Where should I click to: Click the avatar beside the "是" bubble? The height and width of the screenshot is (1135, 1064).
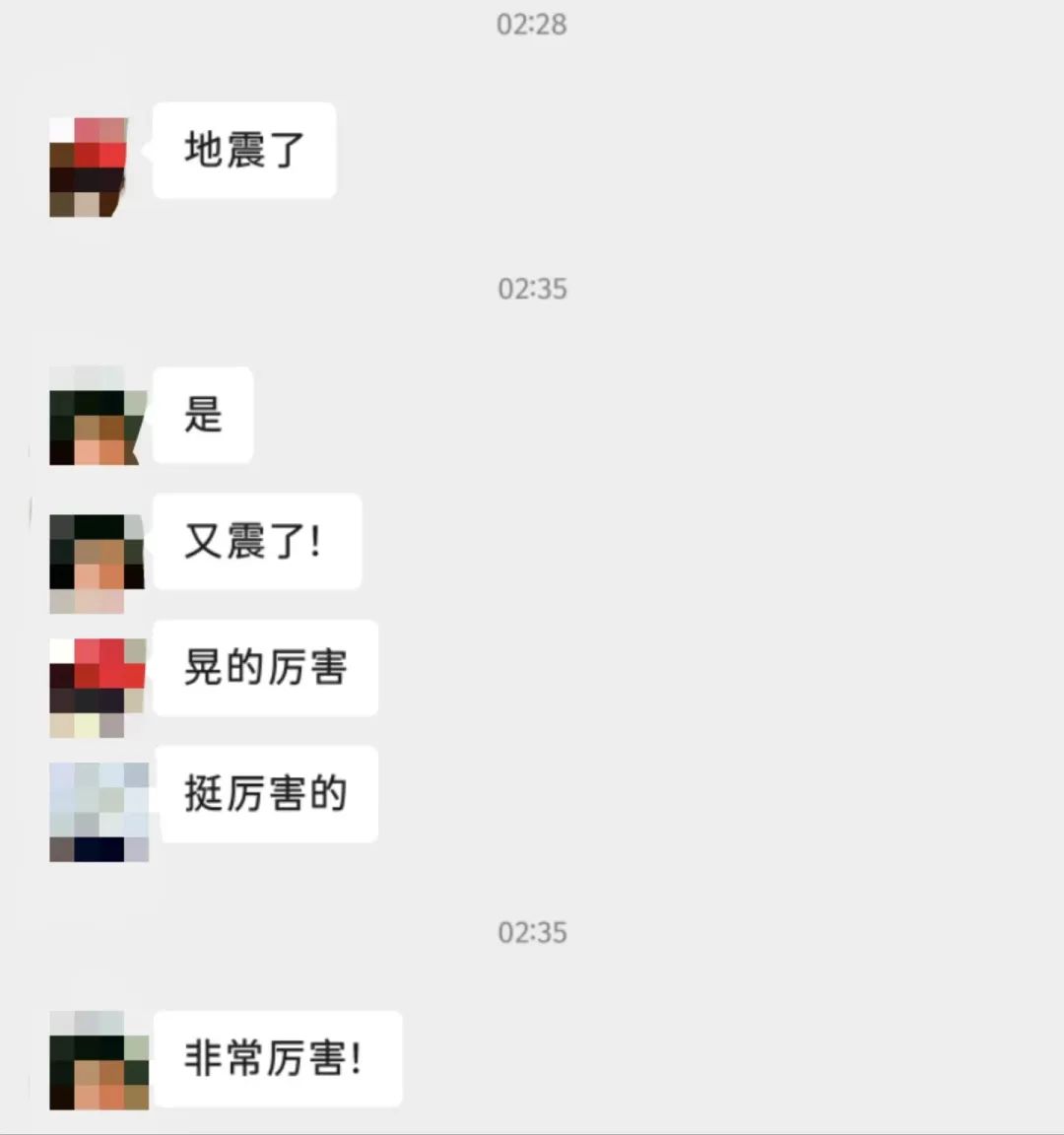pos(94,414)
